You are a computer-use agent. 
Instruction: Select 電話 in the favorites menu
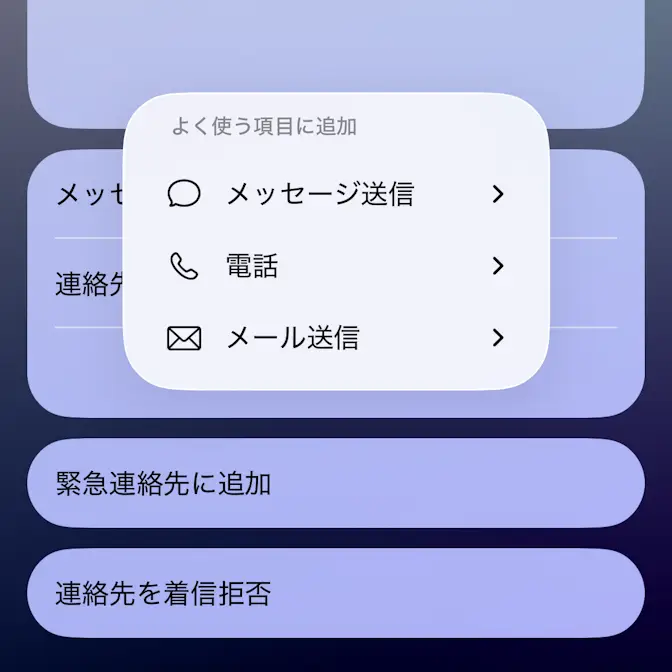pyautogui.click(x=336, y=266)
